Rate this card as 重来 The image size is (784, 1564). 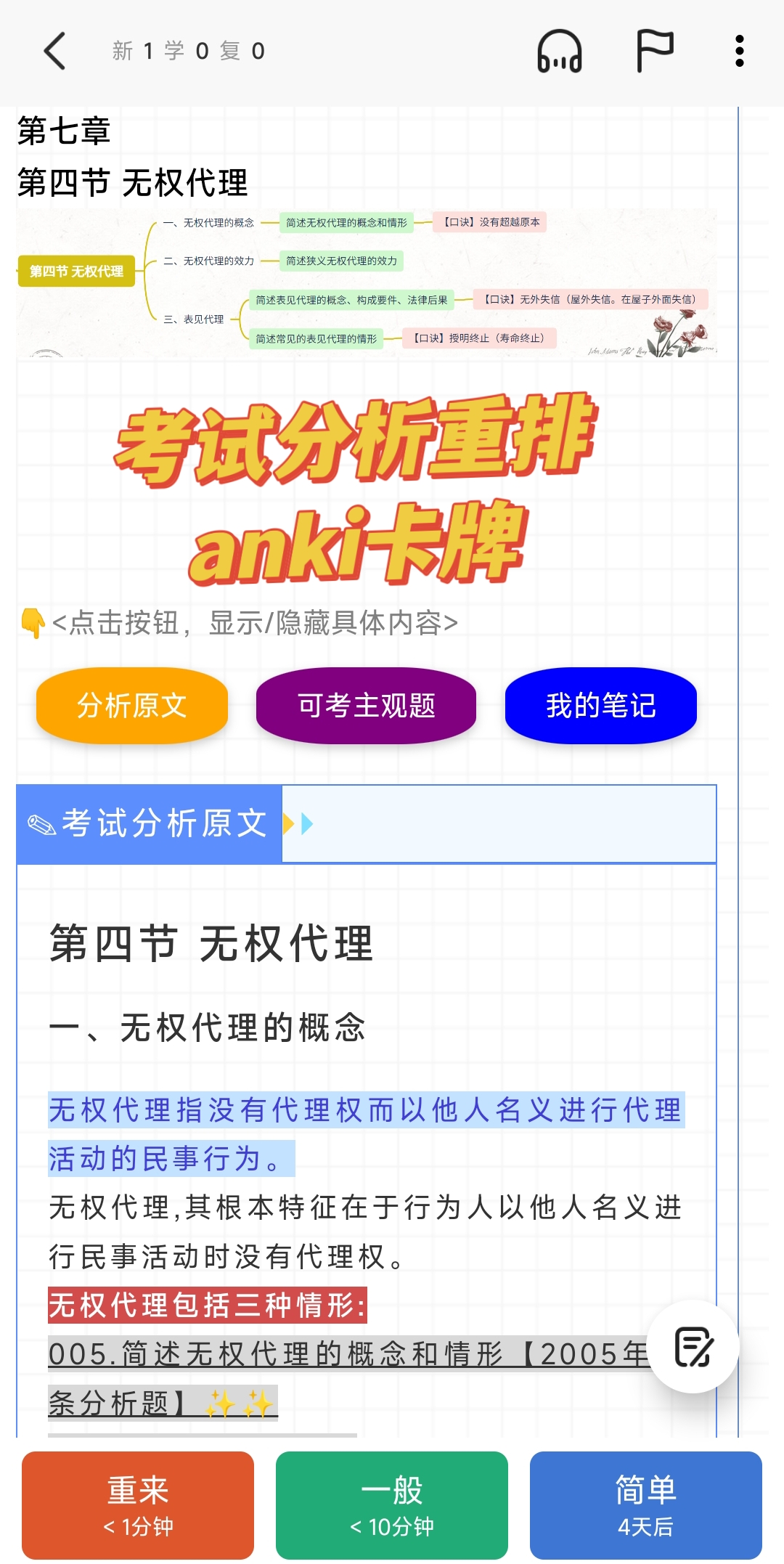tap(138, 1505)
